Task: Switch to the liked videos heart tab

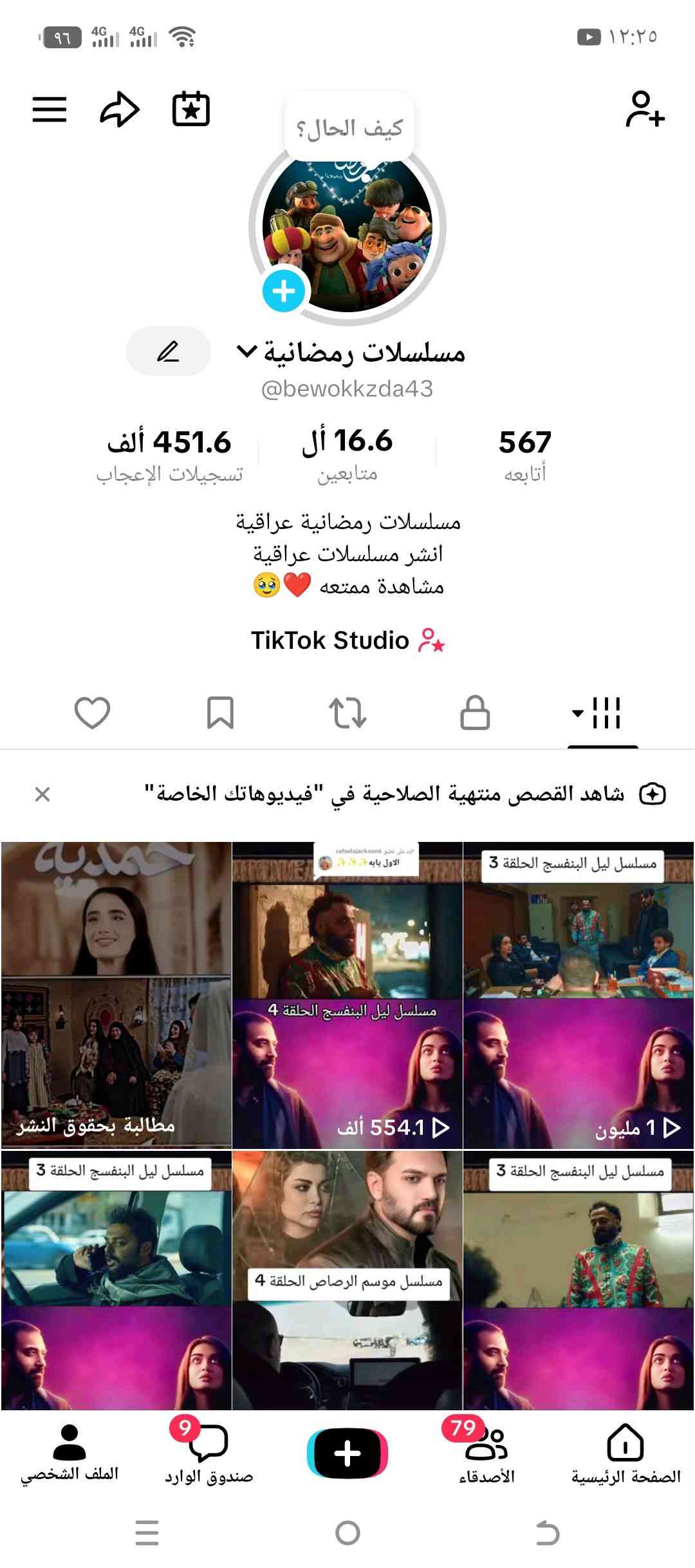Action: click(93, 713)
